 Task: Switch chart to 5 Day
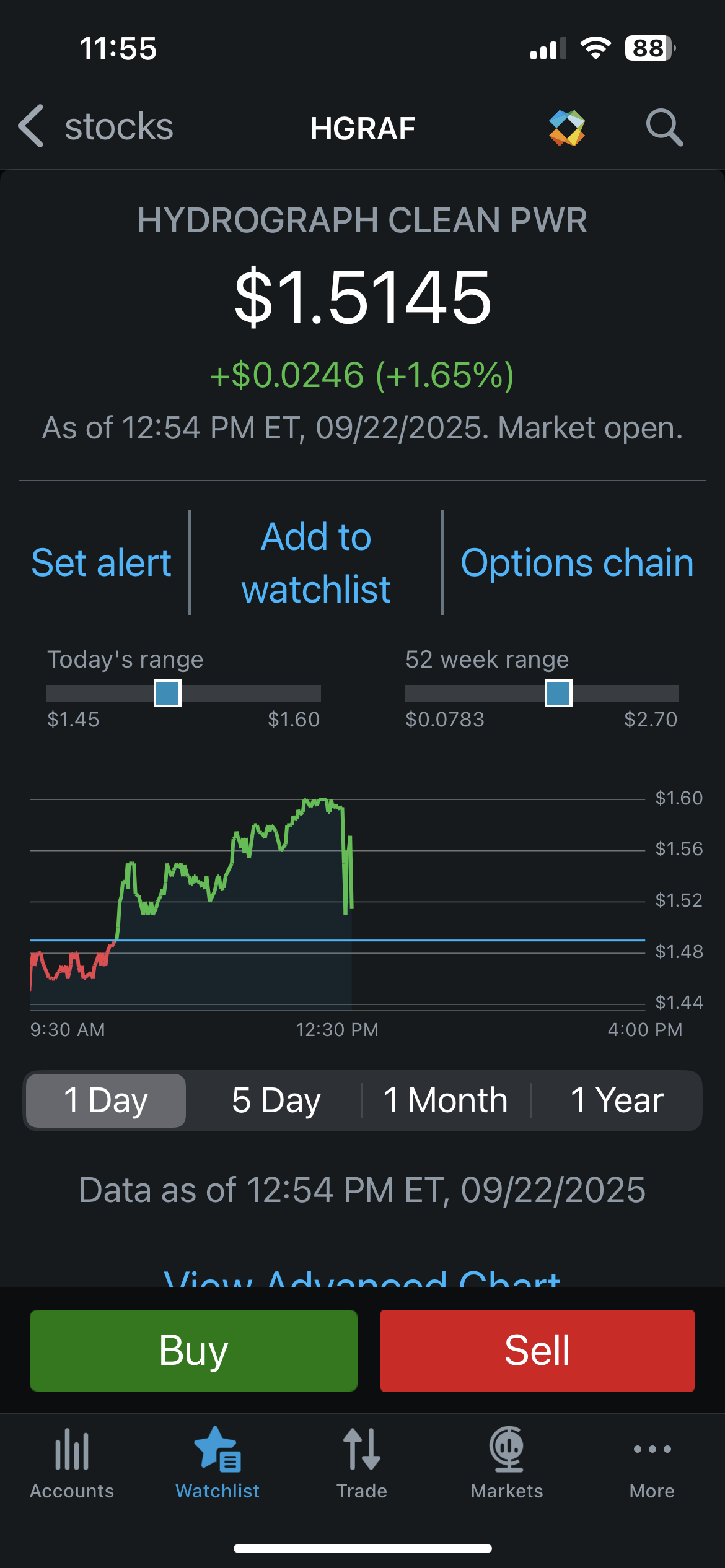coord(276,1100)
